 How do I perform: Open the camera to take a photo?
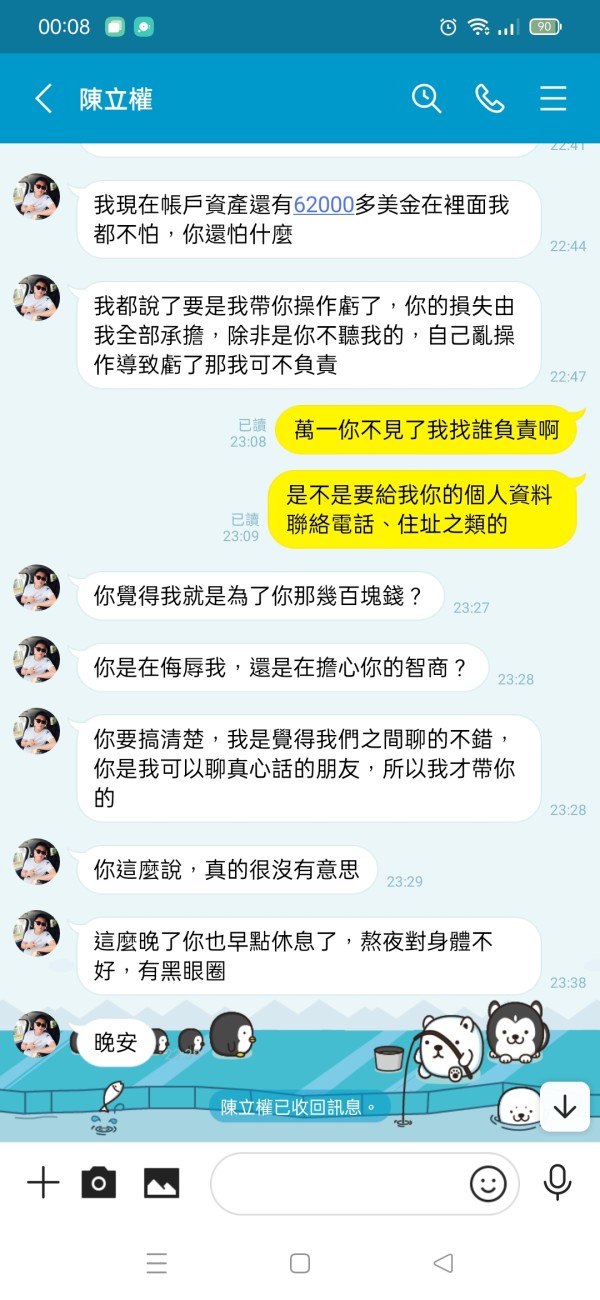tap(99, 1183)
